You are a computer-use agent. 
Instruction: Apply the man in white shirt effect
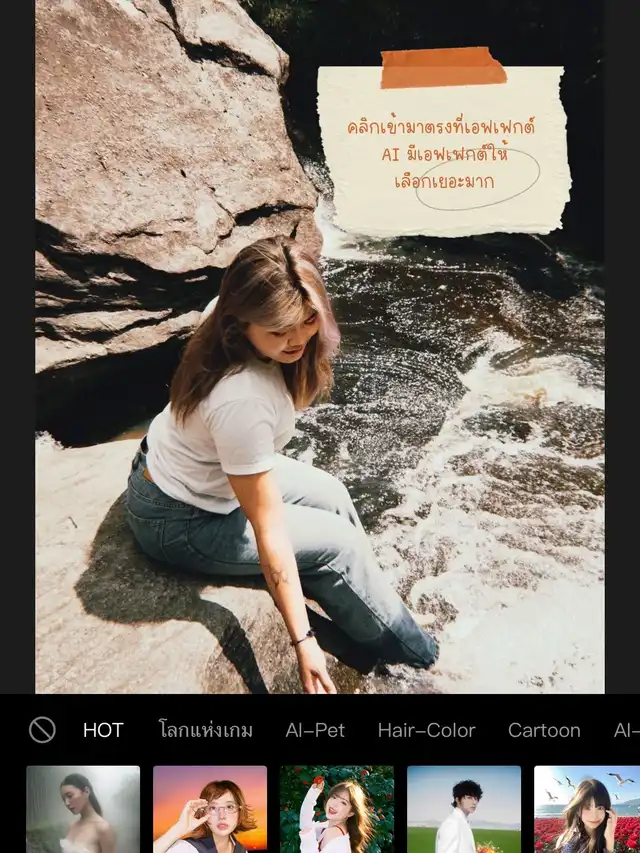(x=464, y=810)
